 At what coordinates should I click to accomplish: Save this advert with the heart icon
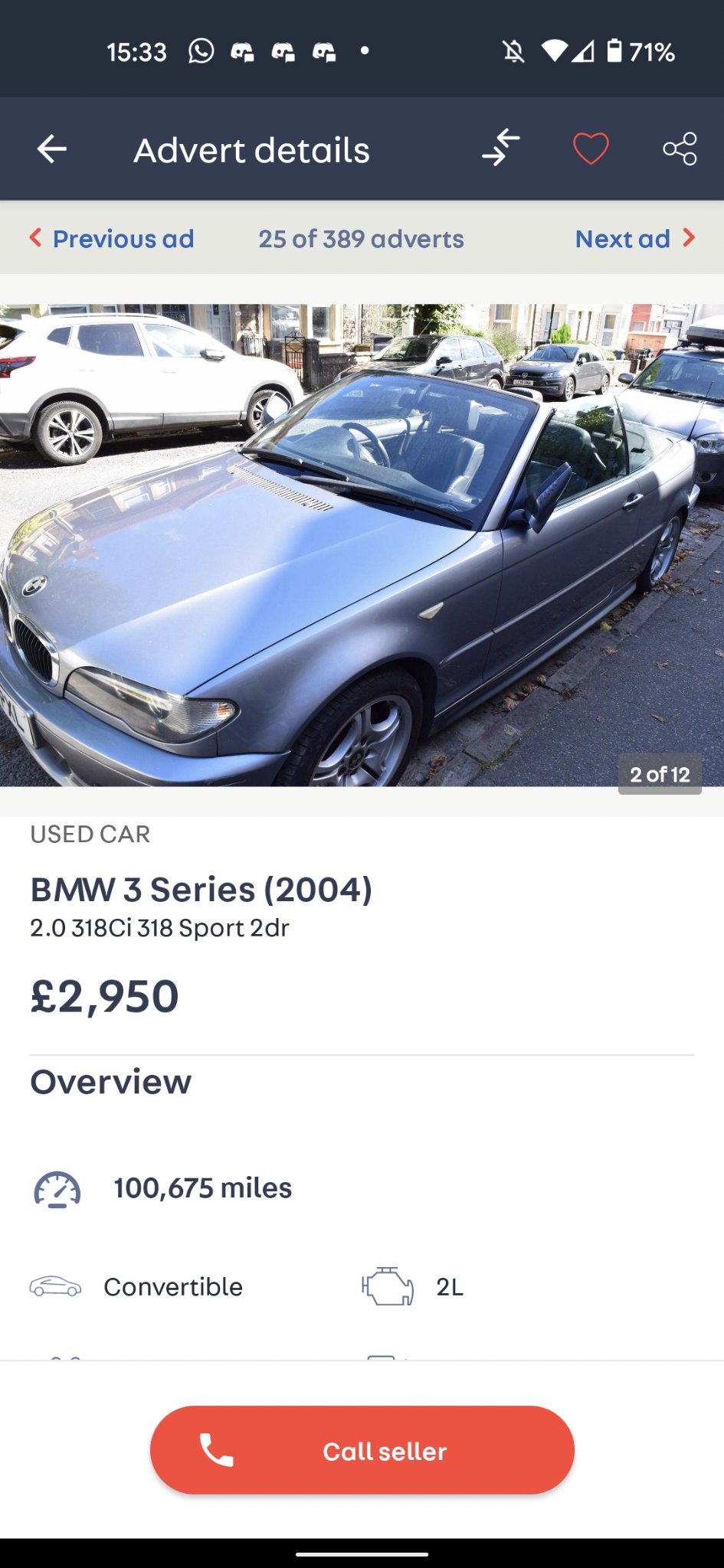591,149
